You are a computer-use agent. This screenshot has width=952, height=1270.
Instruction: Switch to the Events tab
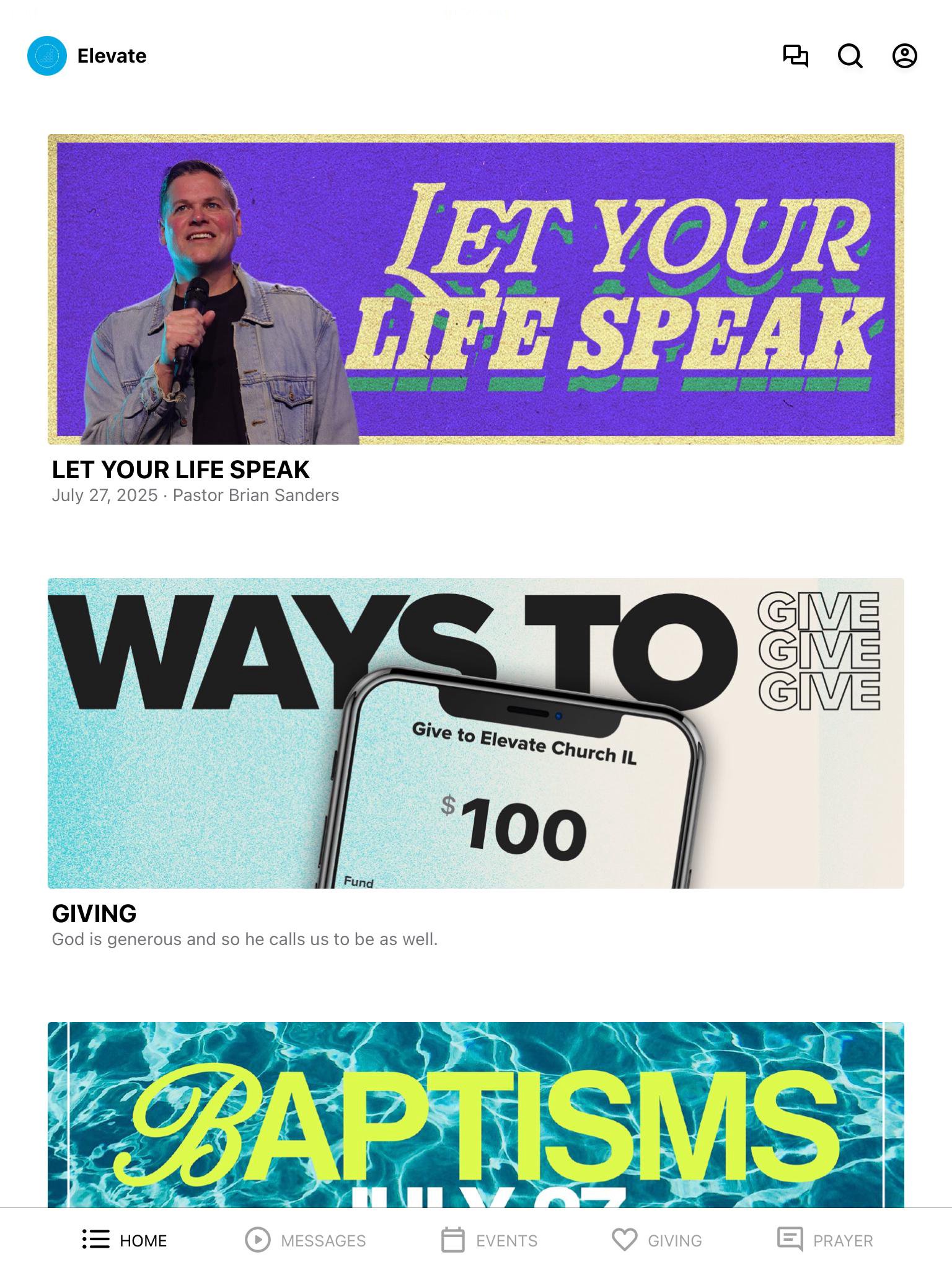click(x=489, y=1240)
